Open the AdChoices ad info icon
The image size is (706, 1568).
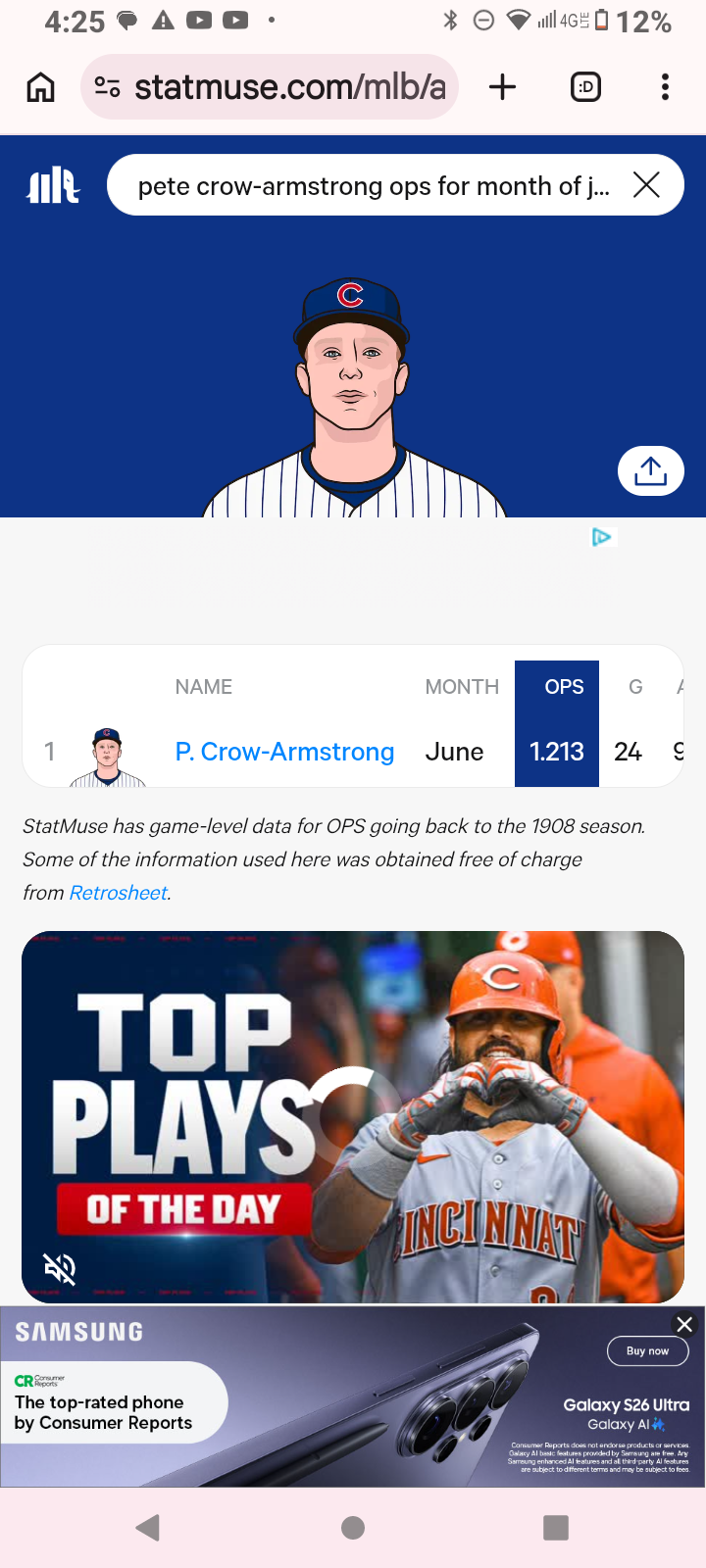click(x=601, y=537)
